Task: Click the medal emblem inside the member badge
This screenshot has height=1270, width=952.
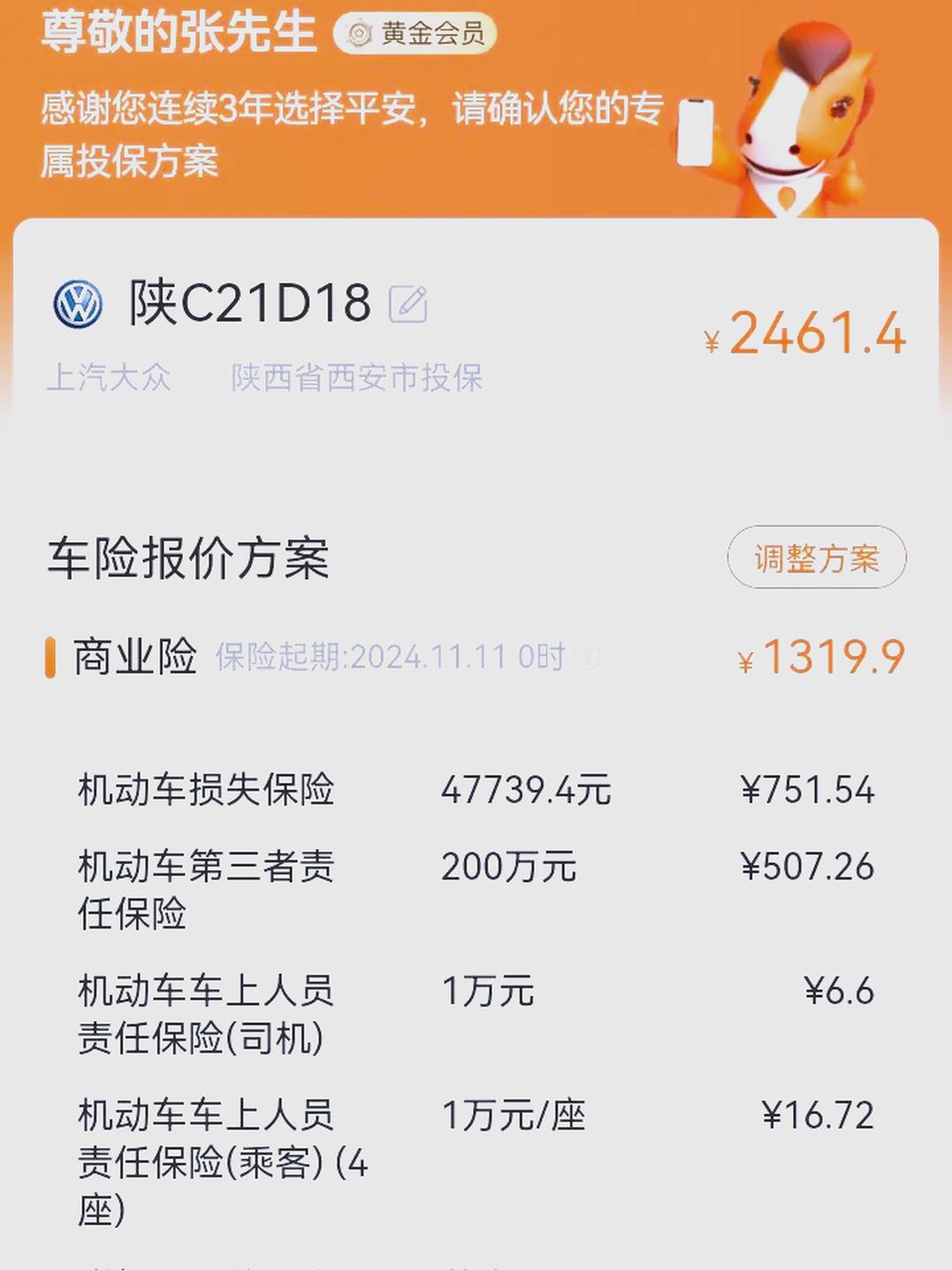Action: 360,32
